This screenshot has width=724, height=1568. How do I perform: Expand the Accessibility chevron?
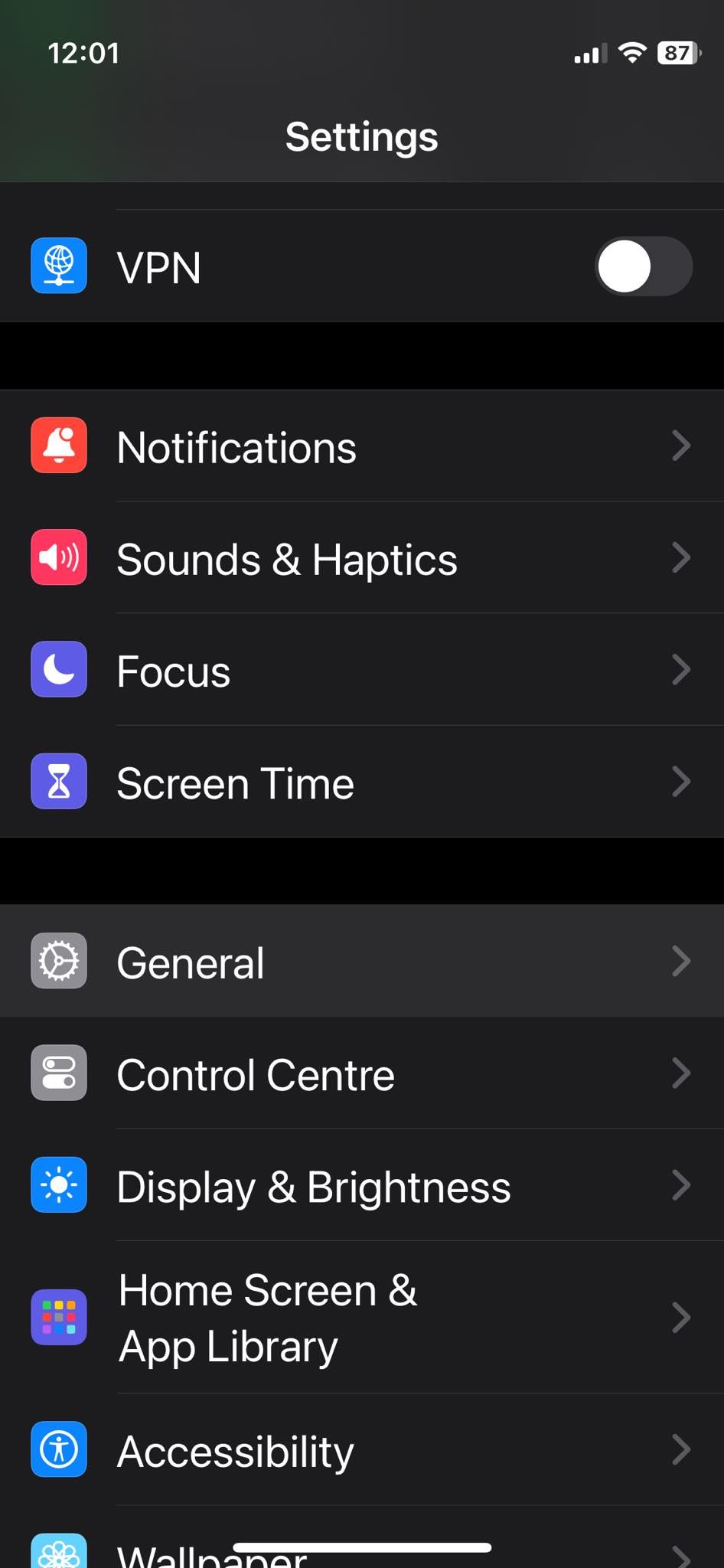tap(681, 1449)
